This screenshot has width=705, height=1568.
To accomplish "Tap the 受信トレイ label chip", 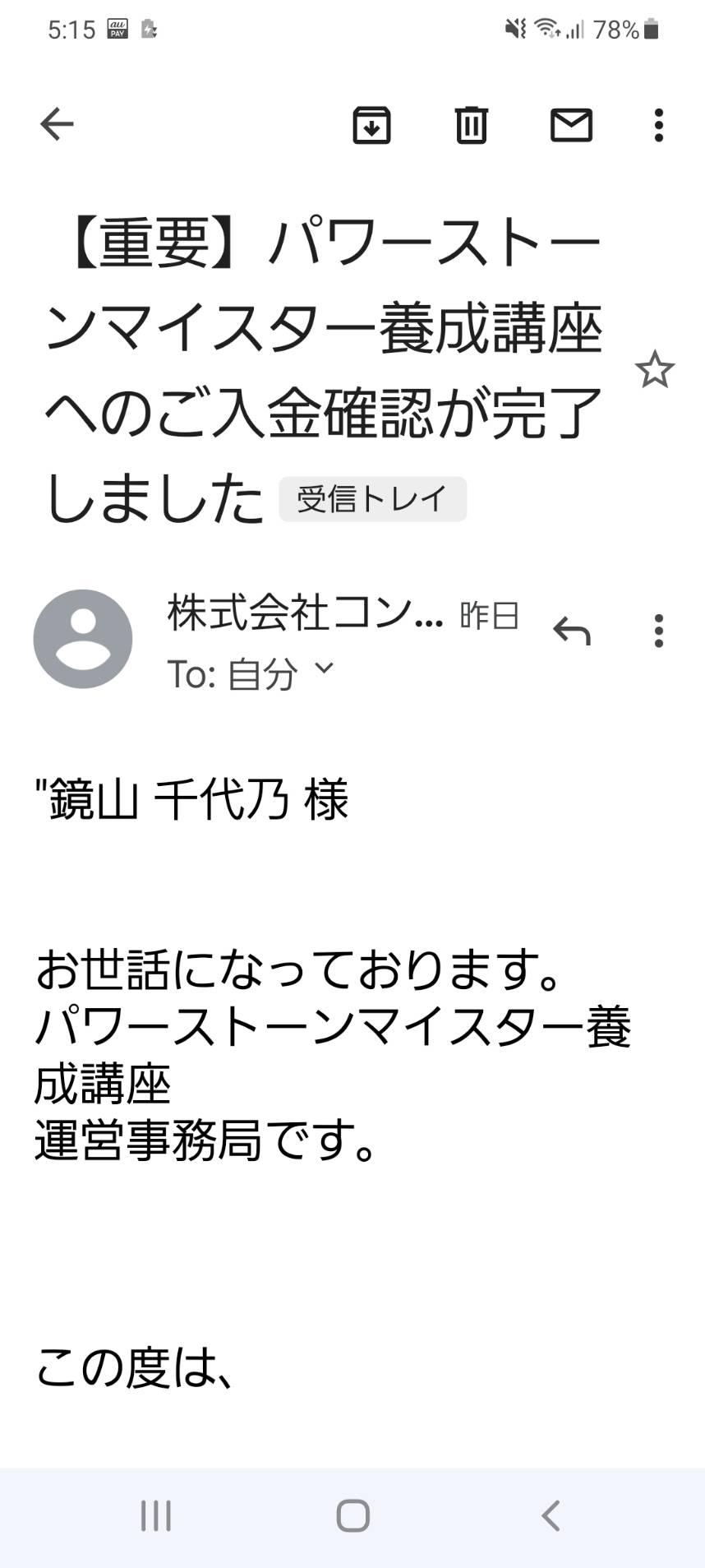I will (373, 498).
